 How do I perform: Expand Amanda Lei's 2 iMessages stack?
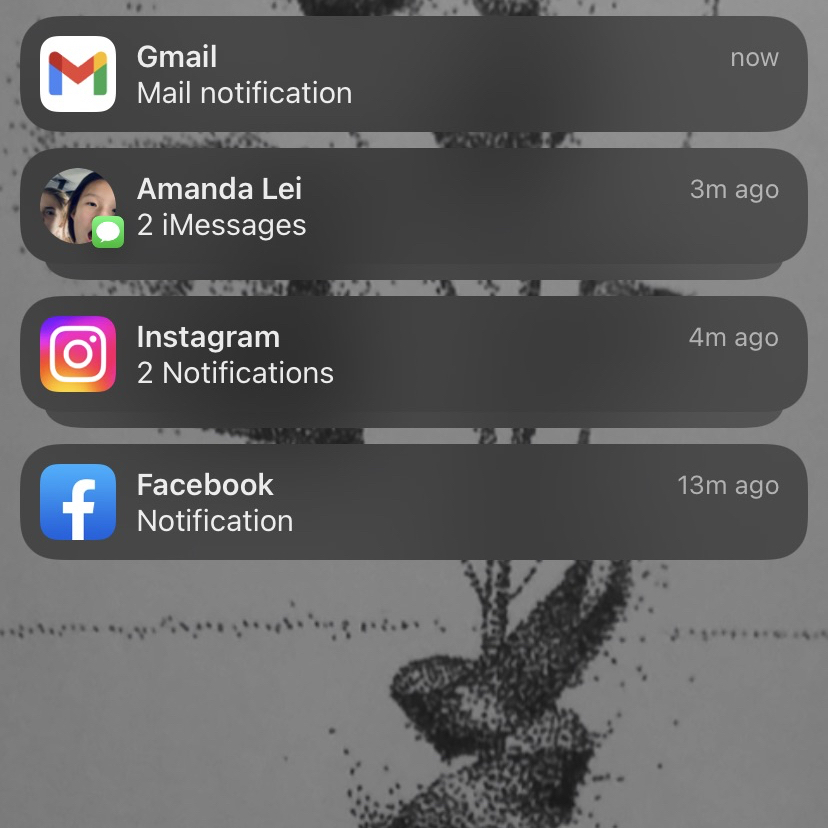[413, 207]
